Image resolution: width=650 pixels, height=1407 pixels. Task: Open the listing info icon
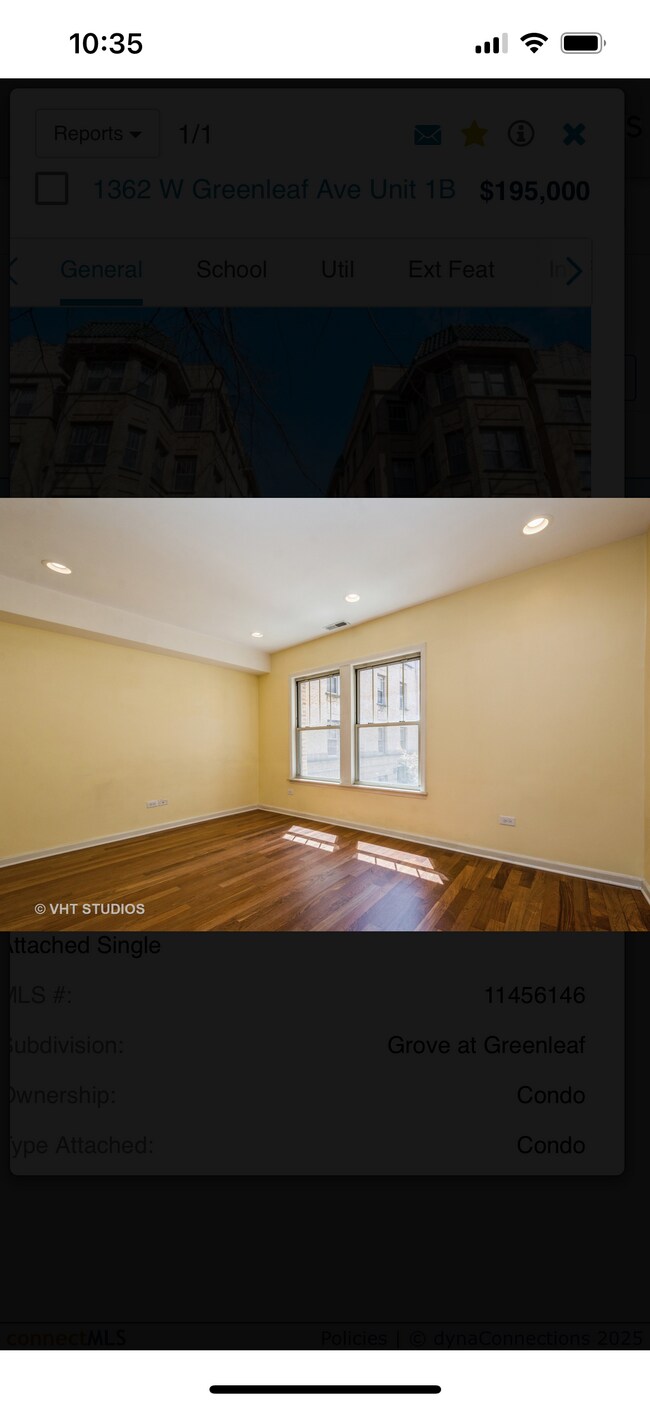(521, 134)
